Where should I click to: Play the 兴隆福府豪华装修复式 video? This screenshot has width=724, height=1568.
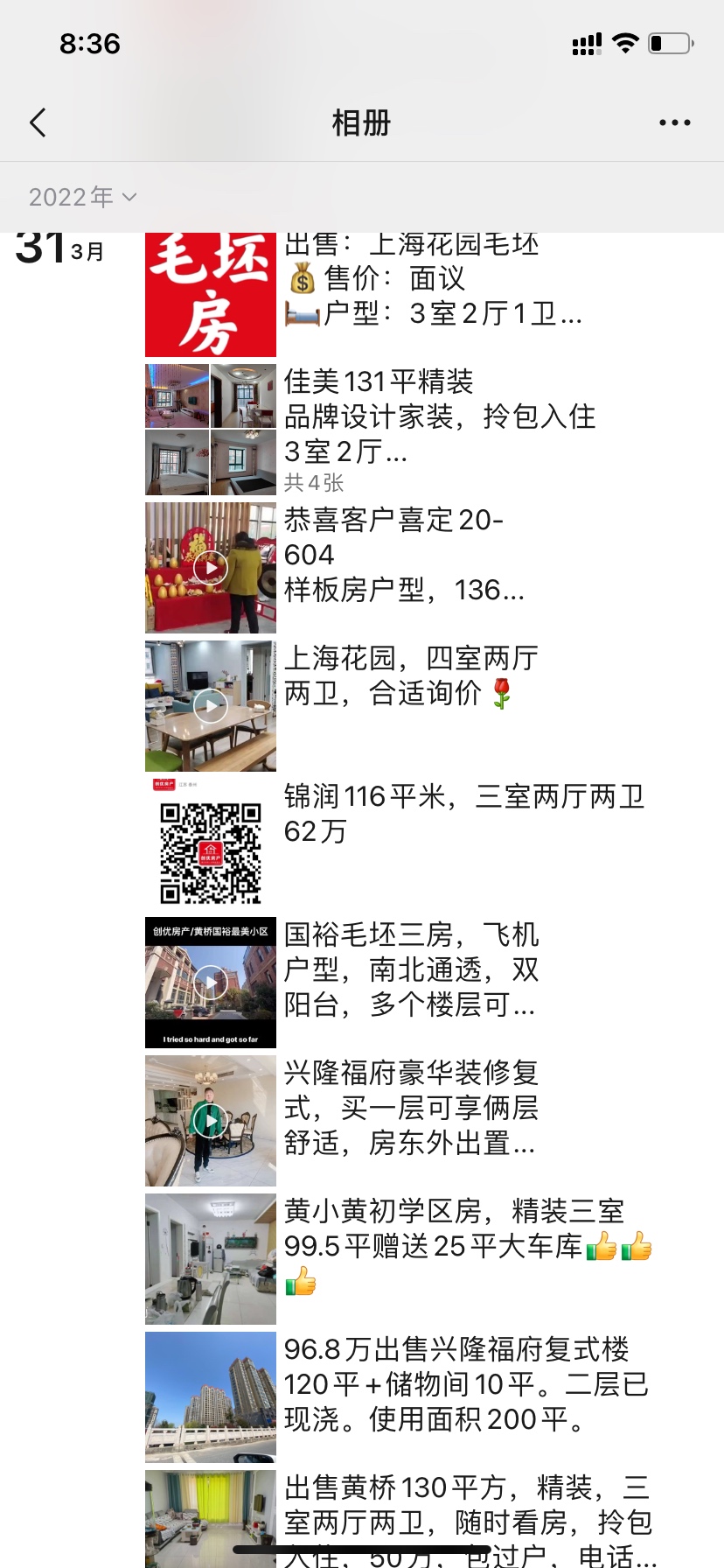tap(211, 1121)
